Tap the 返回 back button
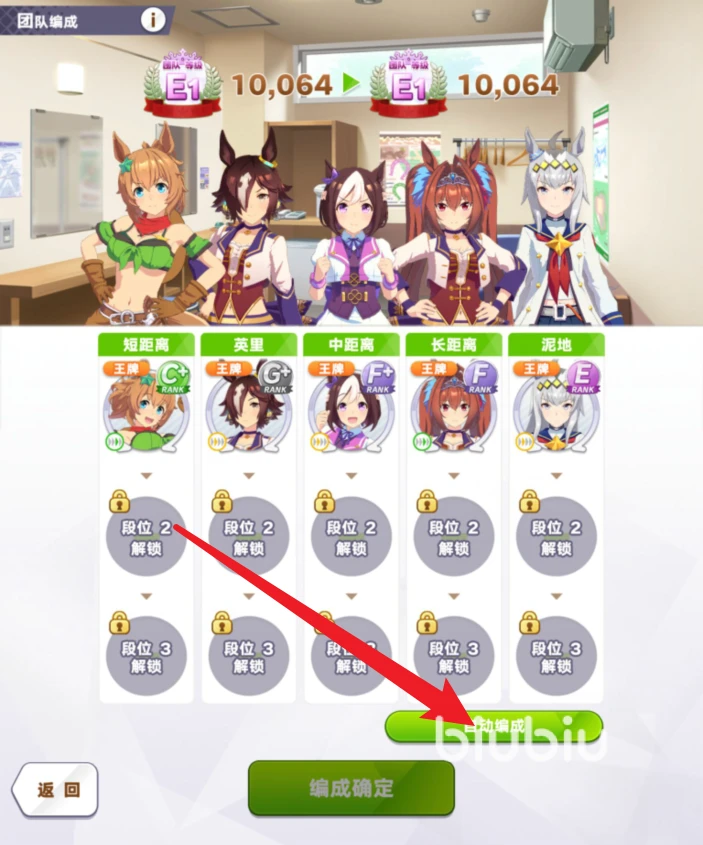 56,789
